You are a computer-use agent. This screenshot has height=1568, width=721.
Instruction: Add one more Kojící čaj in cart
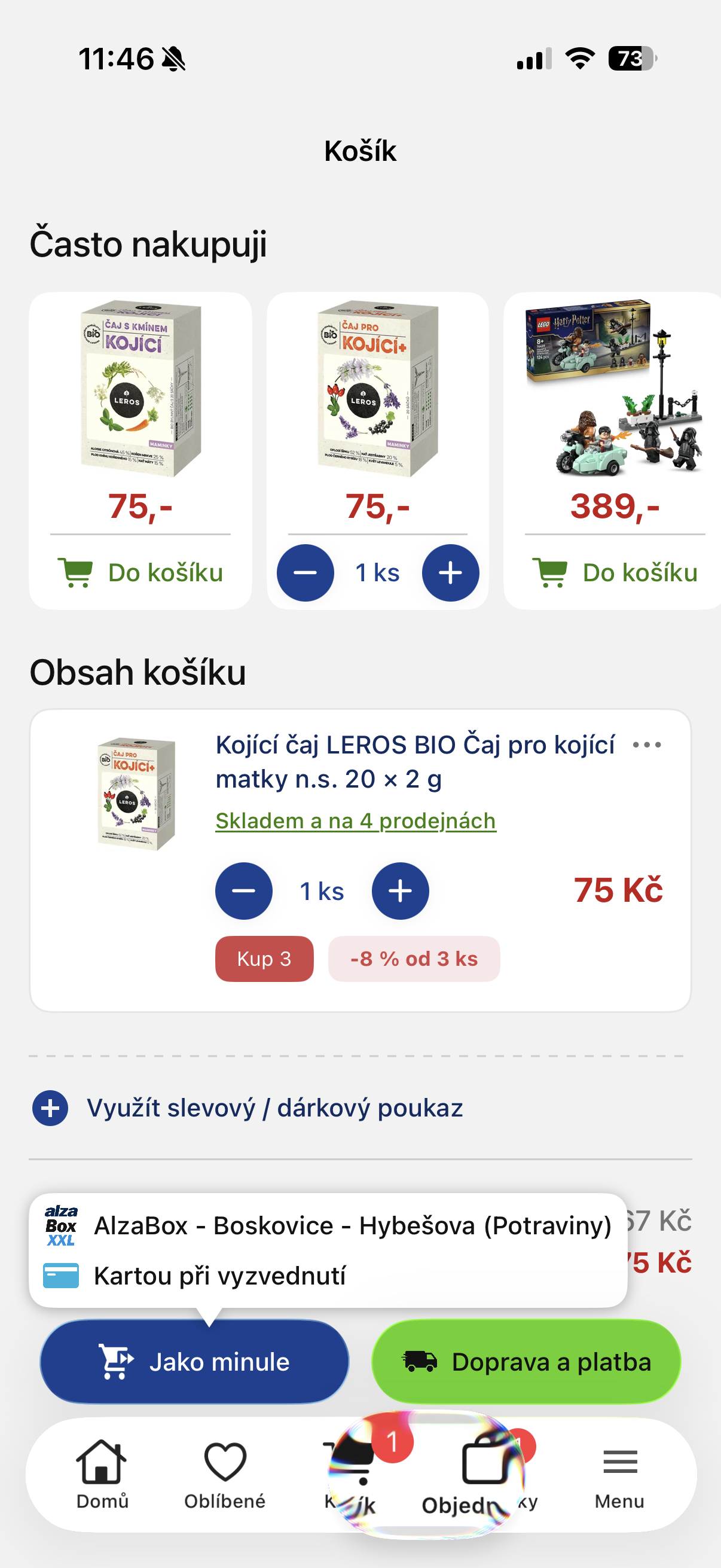pyautogui.click(x=401, y=891)
